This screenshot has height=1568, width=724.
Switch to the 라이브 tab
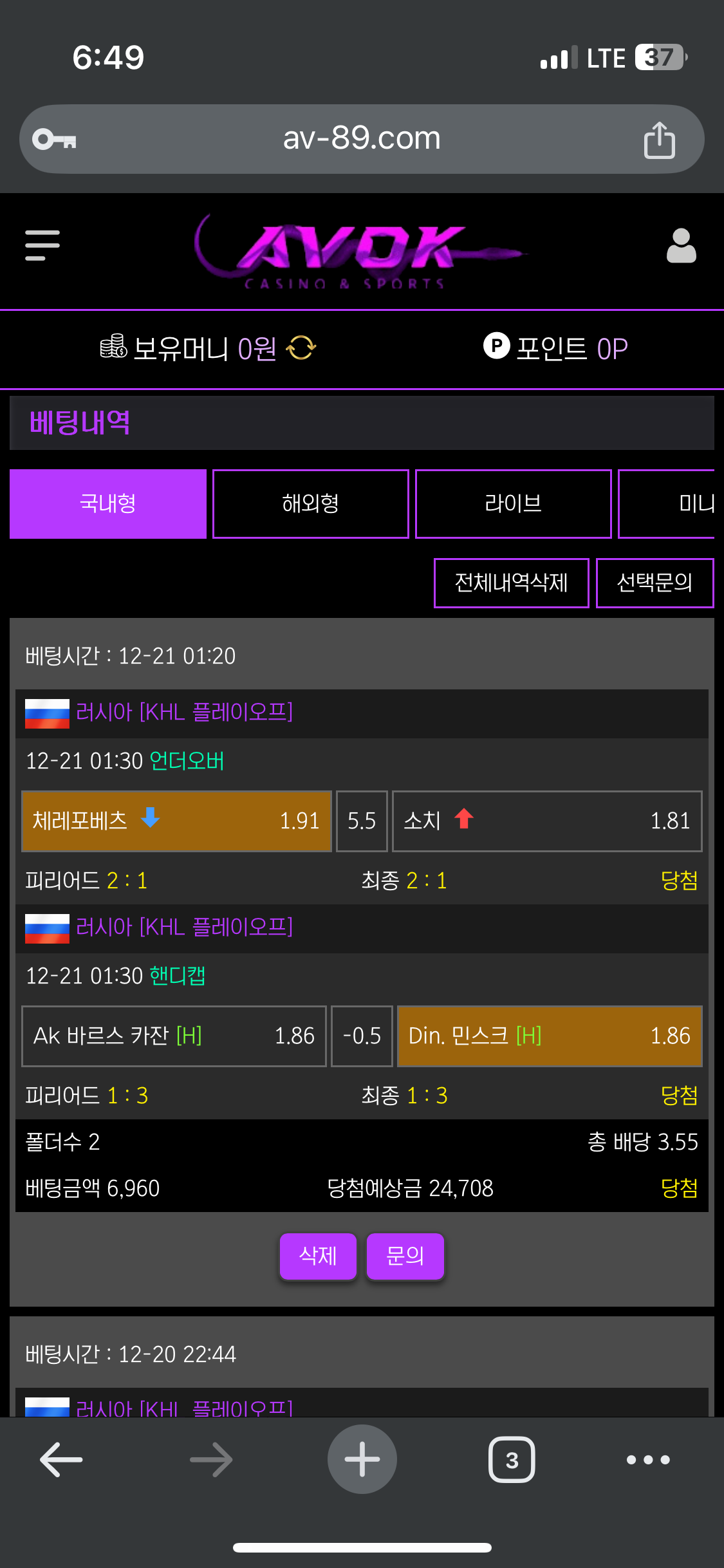tap(513, 503)
